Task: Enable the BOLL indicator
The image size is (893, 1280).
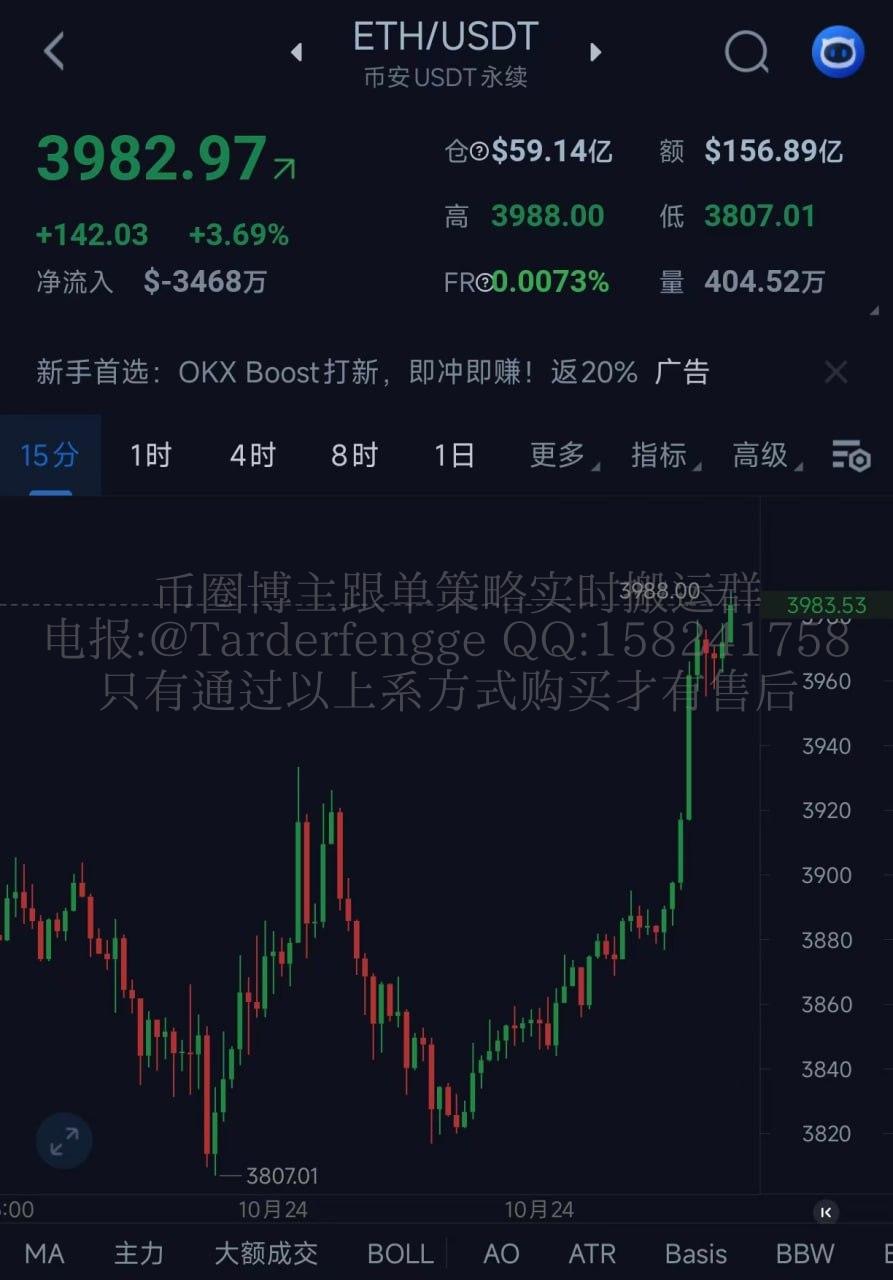Action: pyautogui.click(x=400, y=1254)
